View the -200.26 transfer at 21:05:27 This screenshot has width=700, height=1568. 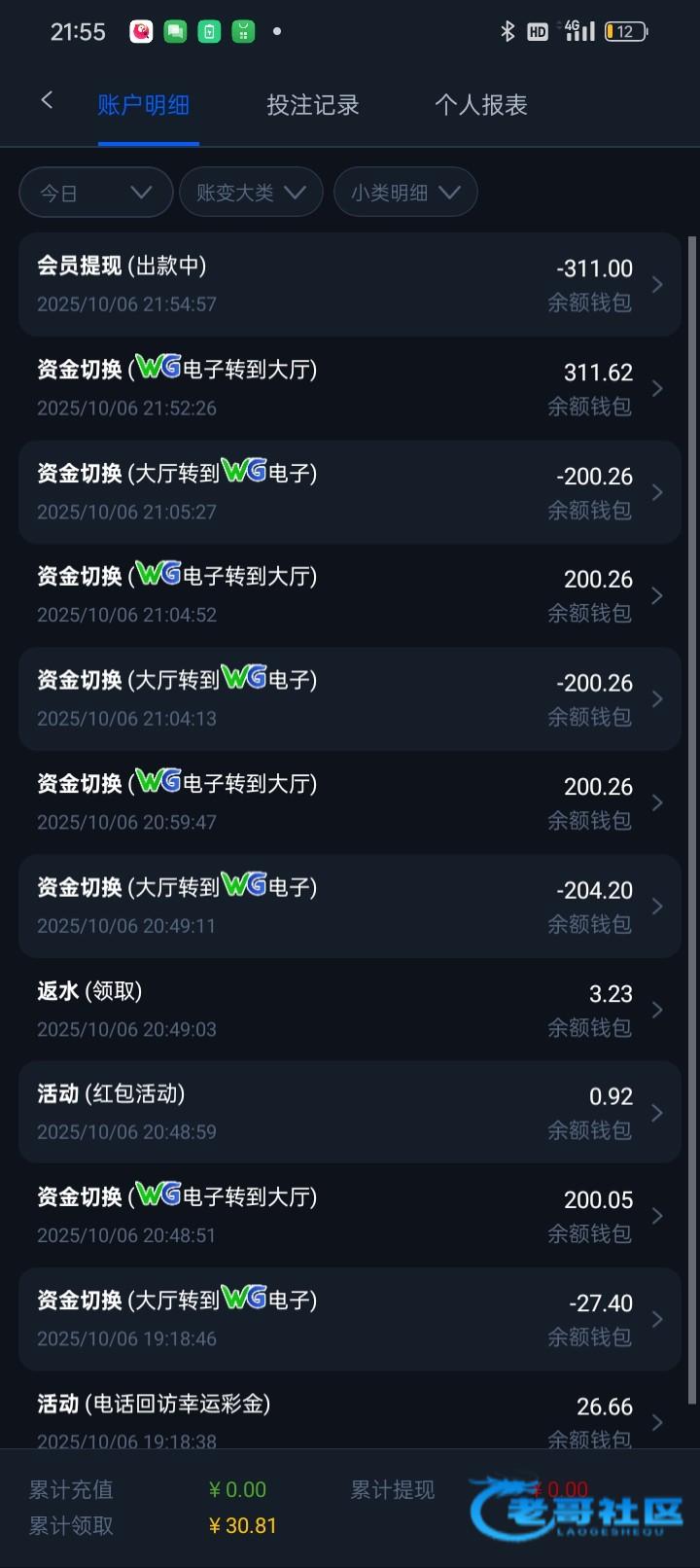point(350,492)
